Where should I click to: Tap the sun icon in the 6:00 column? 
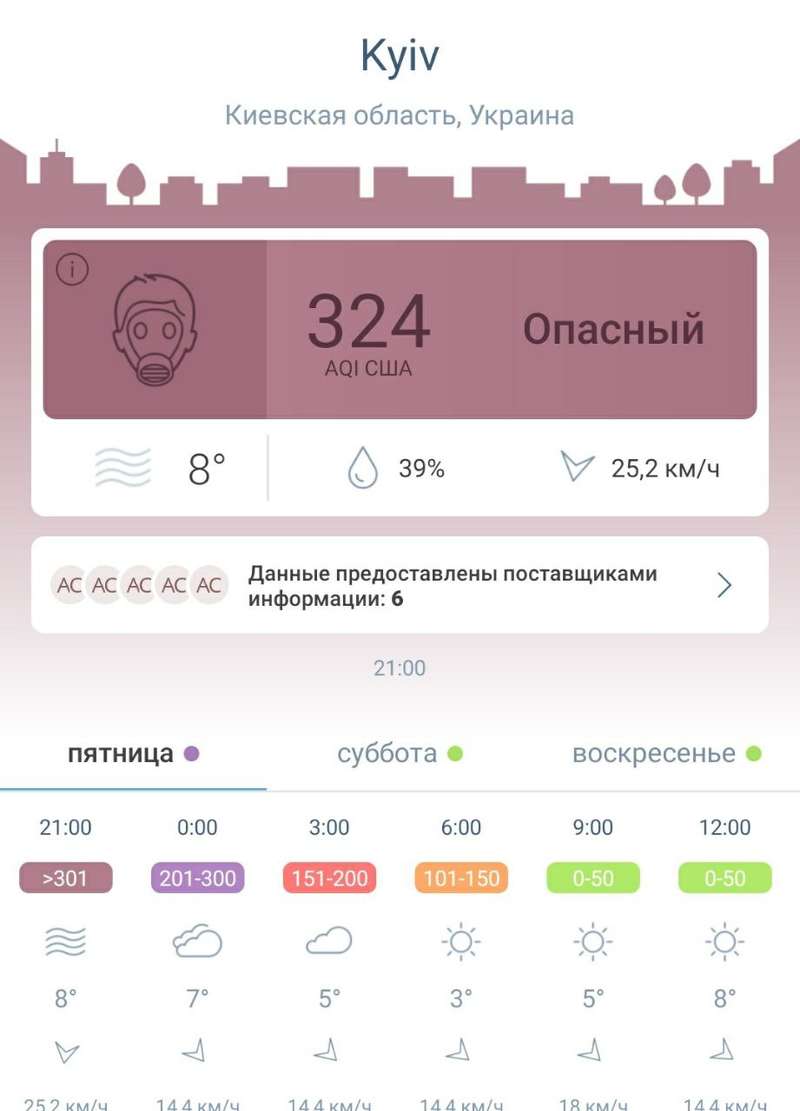click(461, 938)
